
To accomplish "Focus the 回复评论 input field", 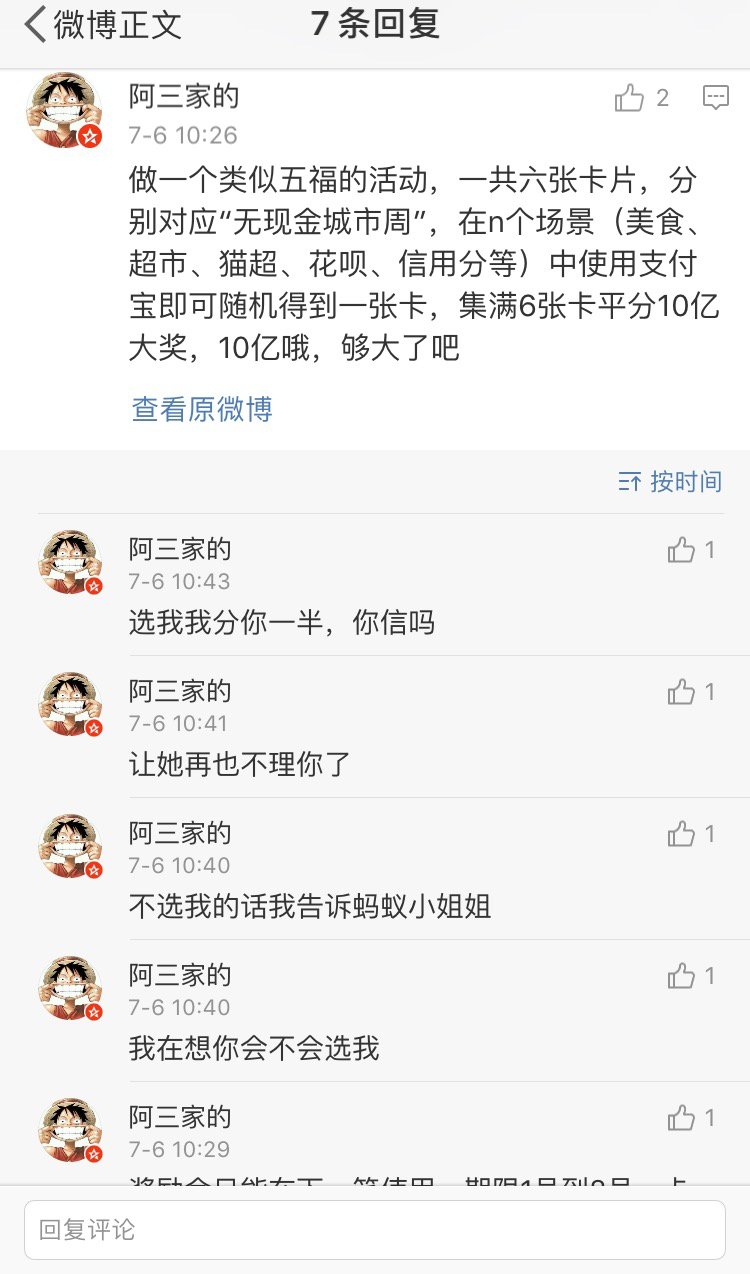I will point(375,1230).
